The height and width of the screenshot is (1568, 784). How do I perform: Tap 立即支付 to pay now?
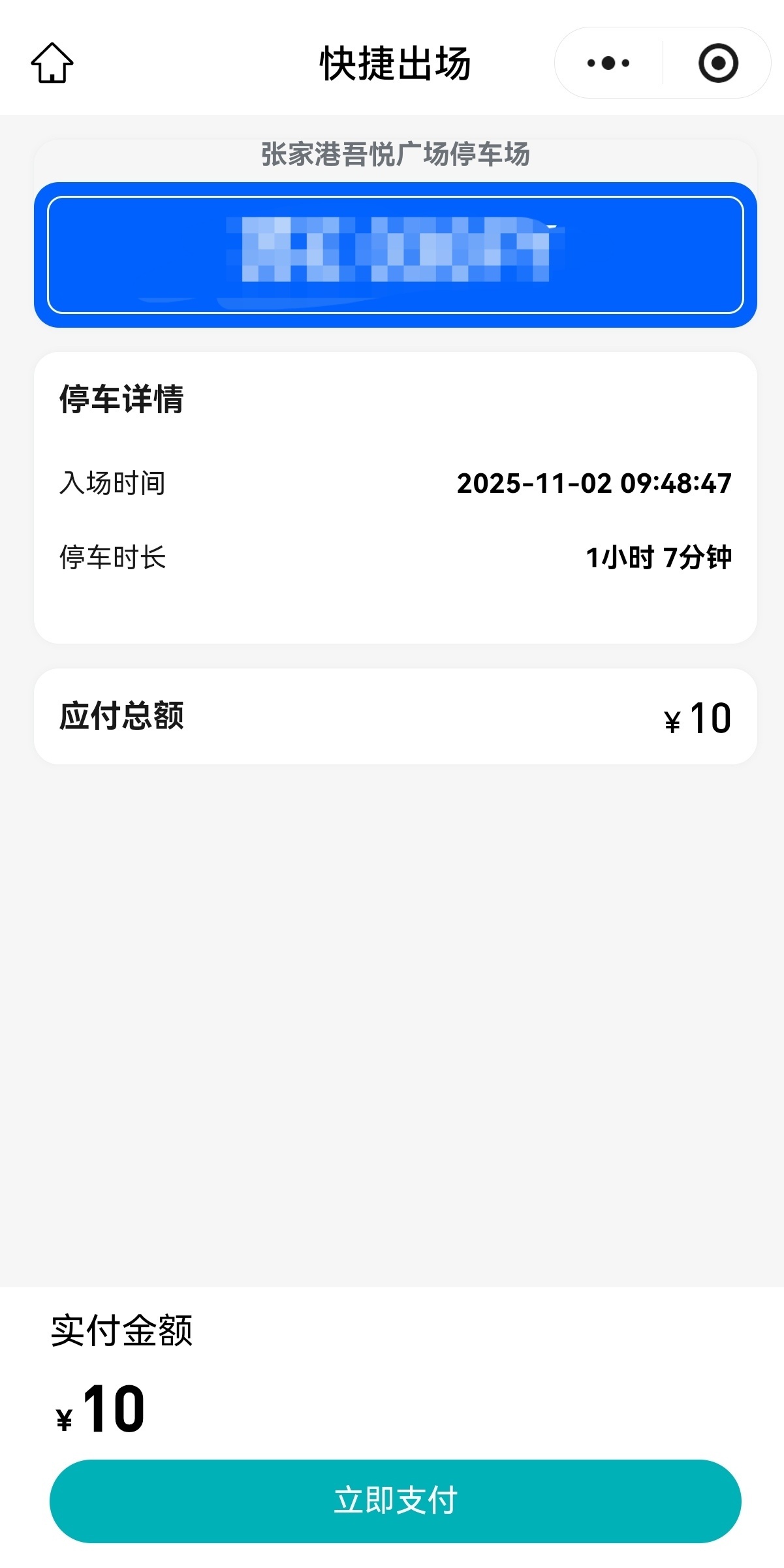pyautogui.click(x=395, y=1501)
